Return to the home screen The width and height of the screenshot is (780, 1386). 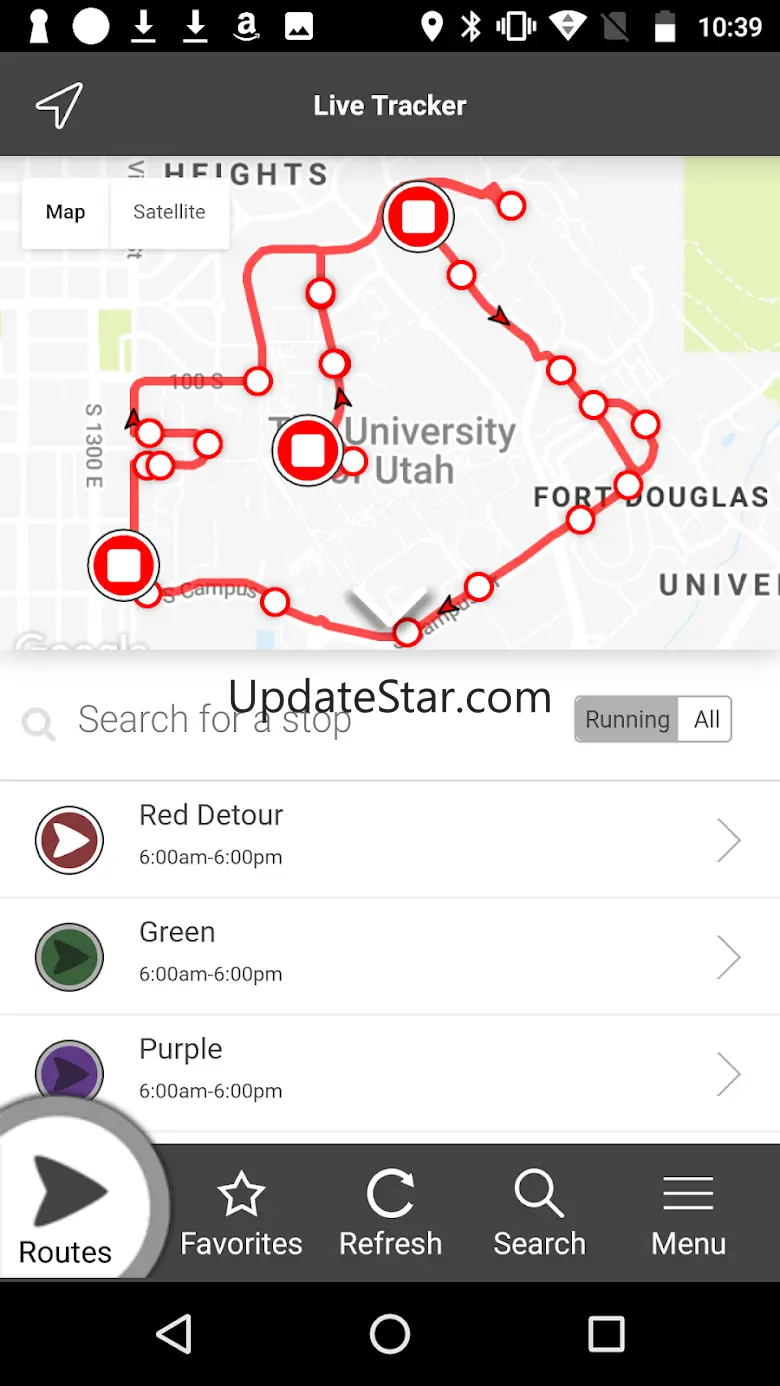pyautogui.click(x=390, y=1334)
